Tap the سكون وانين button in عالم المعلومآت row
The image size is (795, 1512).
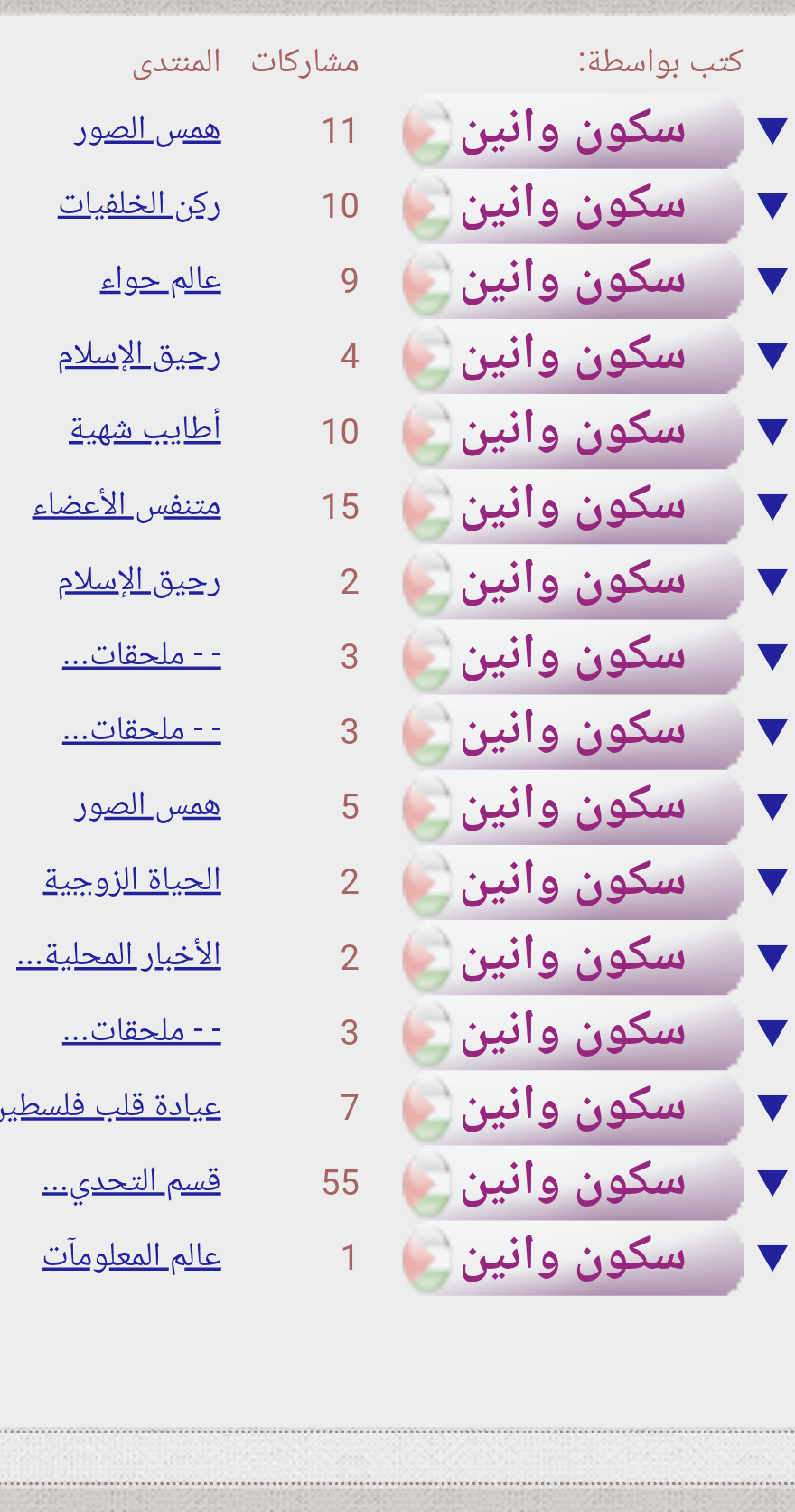click(573, 1257)
